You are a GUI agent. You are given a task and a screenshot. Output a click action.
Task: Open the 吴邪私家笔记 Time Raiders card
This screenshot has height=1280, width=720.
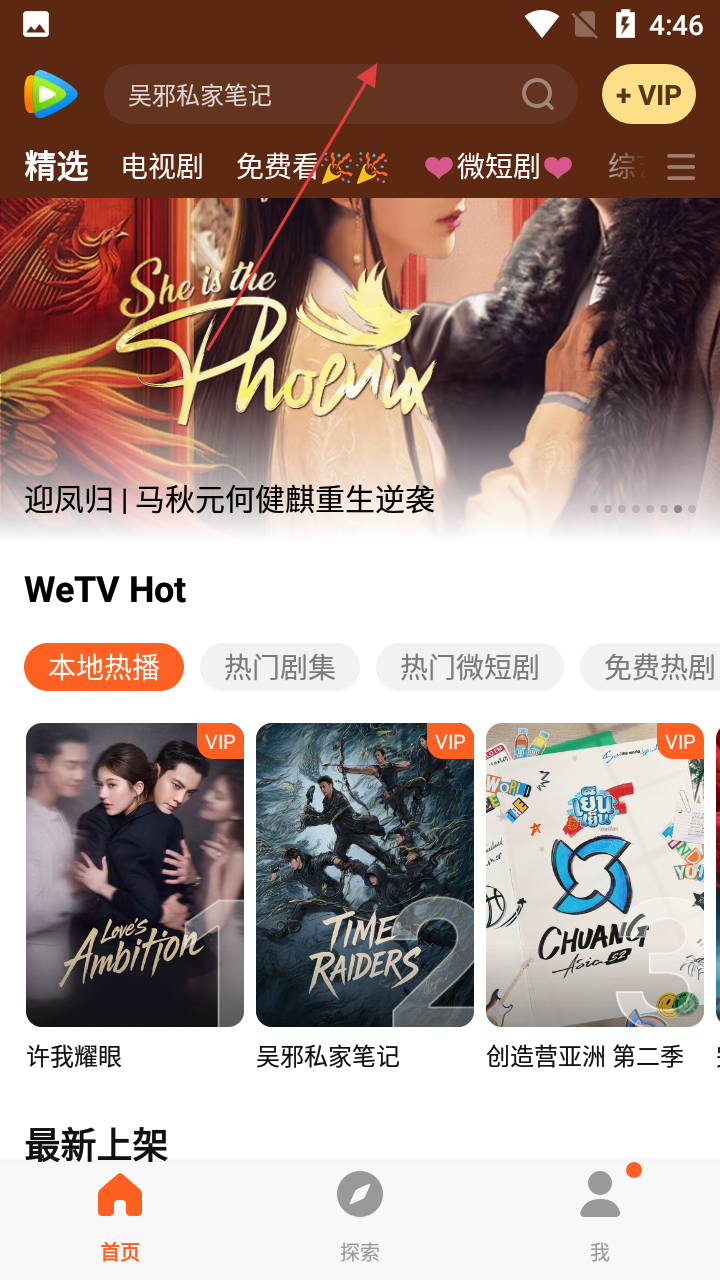pyautogui.click(x=365, y=875)
